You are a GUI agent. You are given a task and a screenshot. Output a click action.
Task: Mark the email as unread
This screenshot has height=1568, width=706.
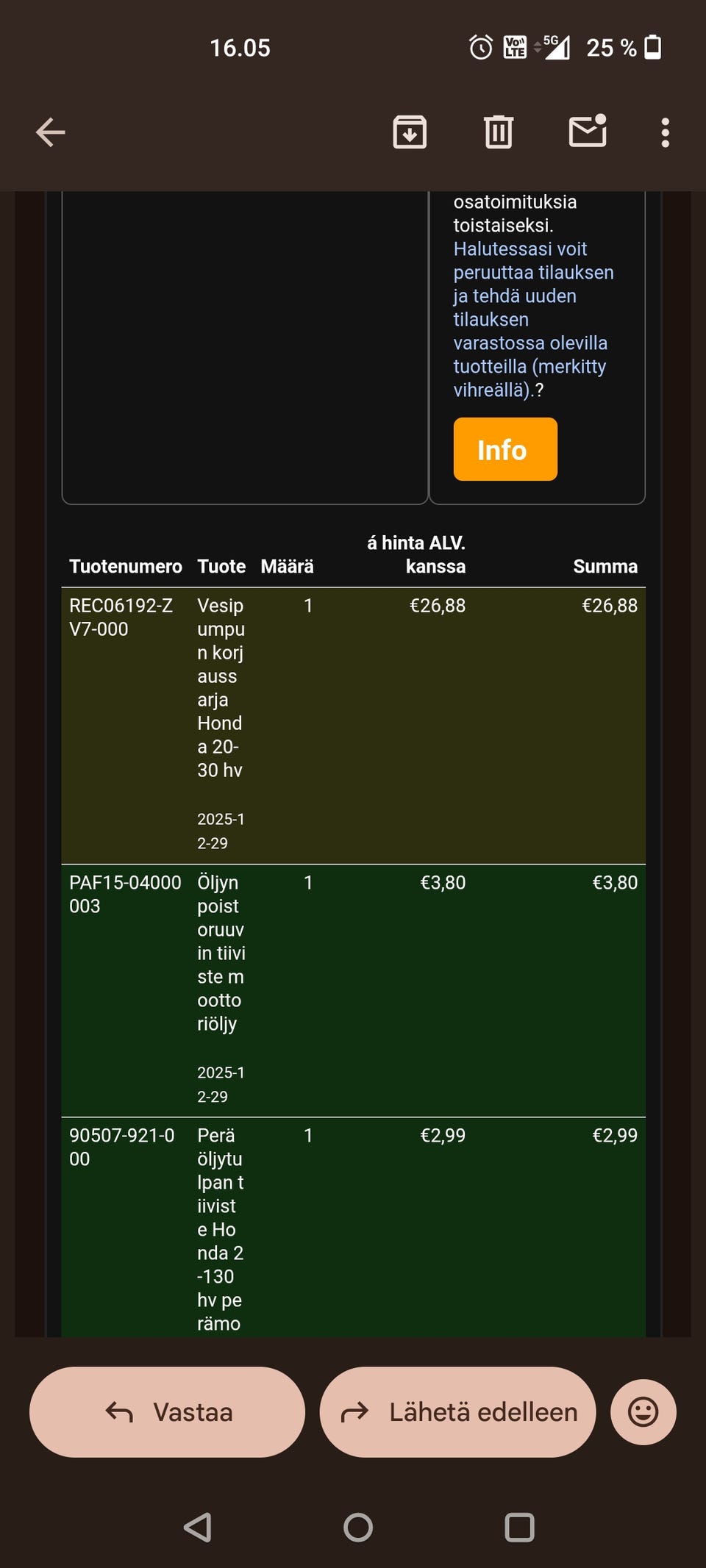[588, 131]
